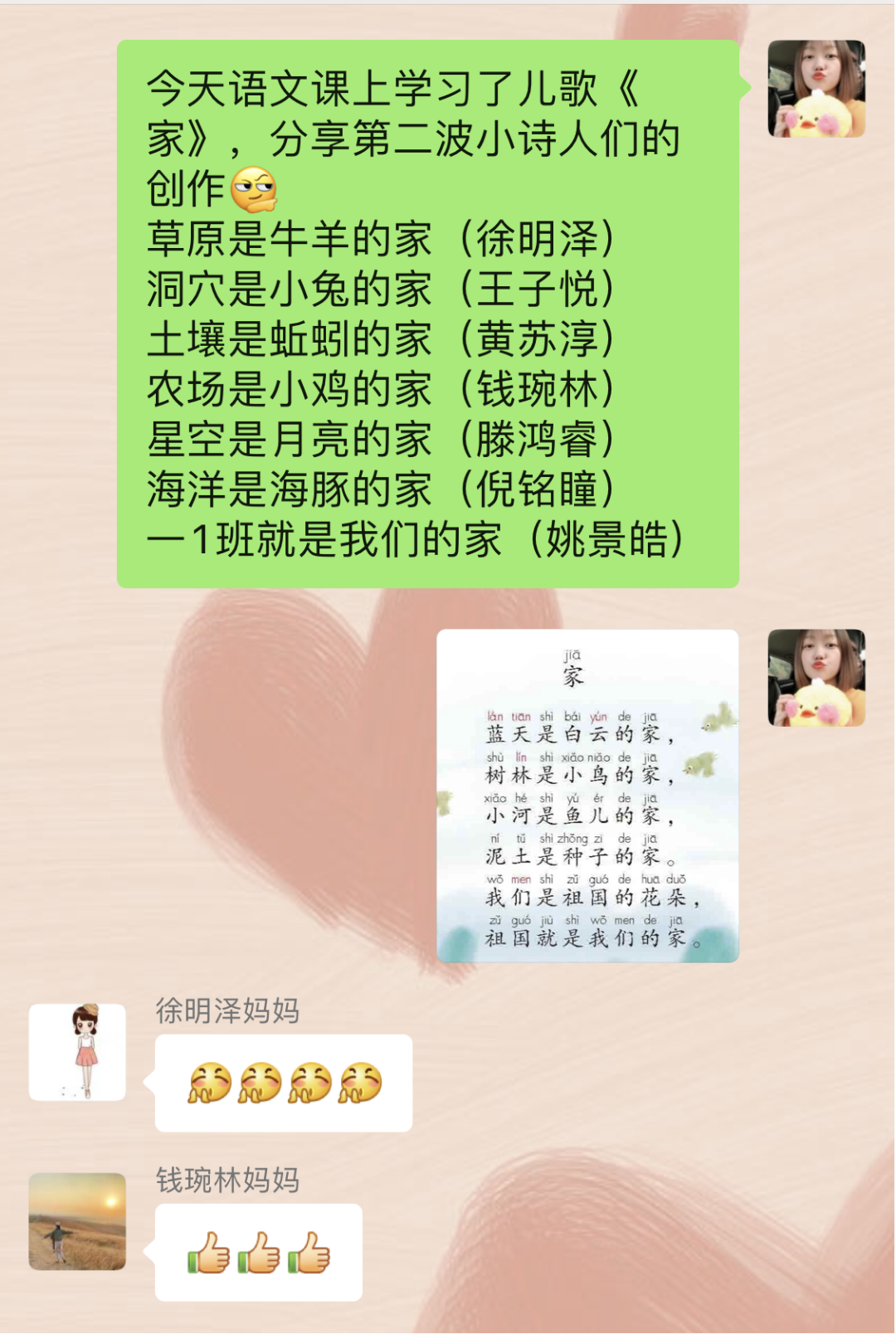Screen dimensions: 896x1334
Task: Open the shared 《家》 textbook image
Action: tap(587, 796)
